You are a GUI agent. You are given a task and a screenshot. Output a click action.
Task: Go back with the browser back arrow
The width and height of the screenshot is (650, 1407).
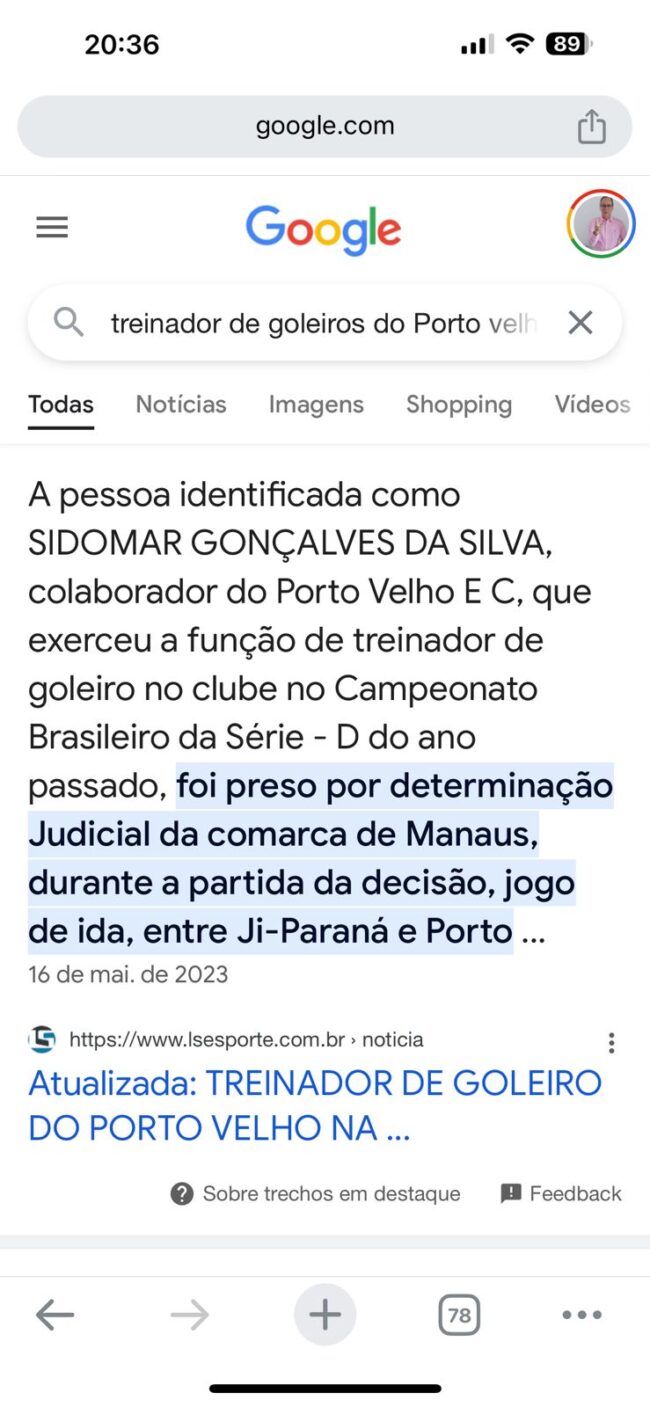coord(55,1315)
